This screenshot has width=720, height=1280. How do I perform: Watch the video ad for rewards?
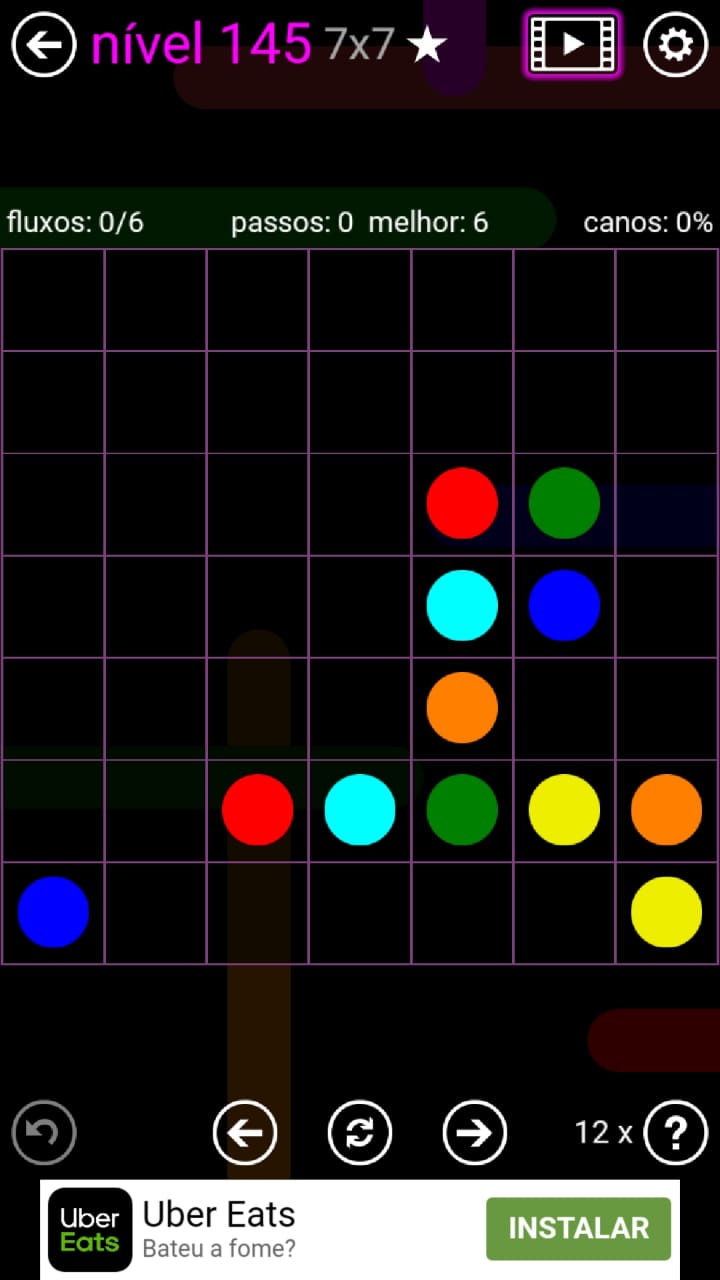(x=572, y=45)
